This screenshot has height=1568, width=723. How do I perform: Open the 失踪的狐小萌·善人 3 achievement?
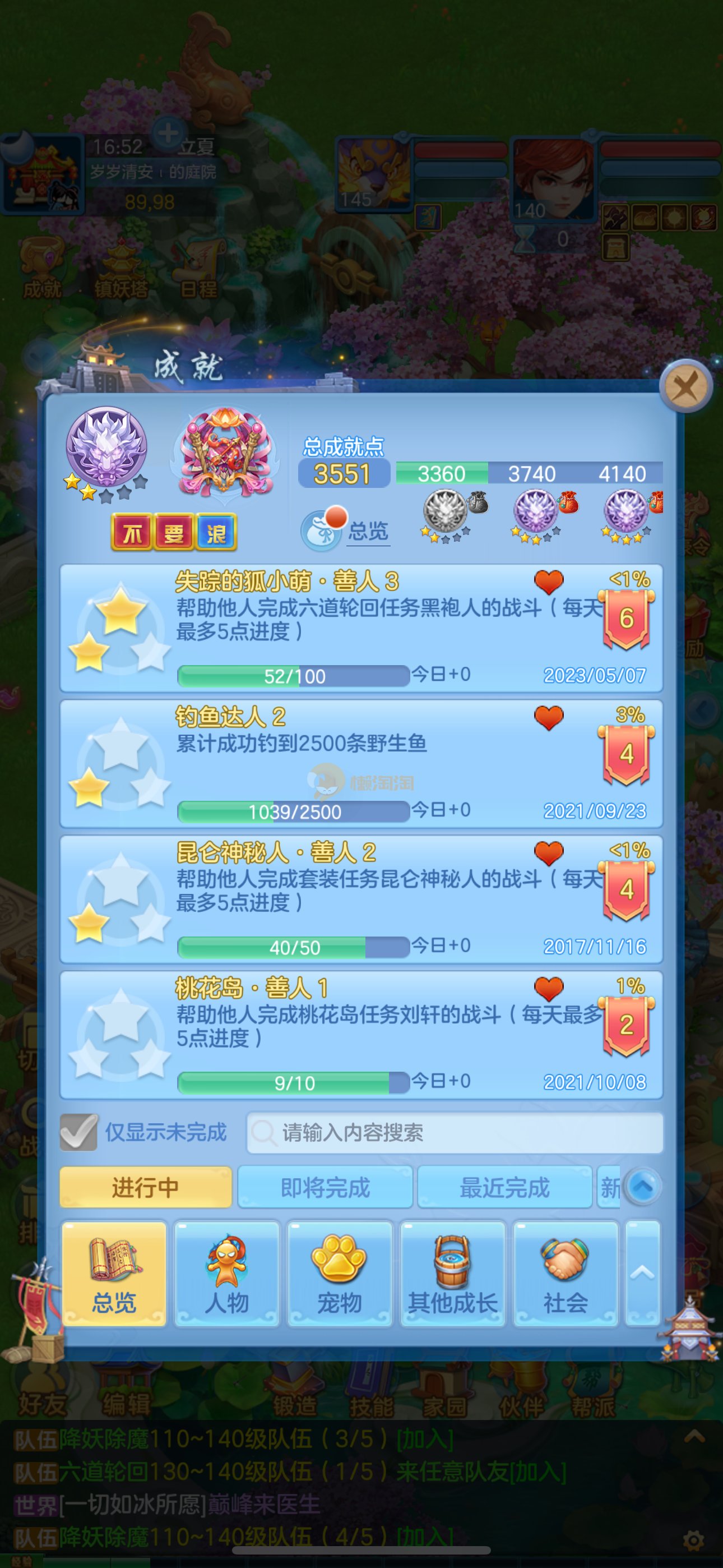(x=360, y=628)
